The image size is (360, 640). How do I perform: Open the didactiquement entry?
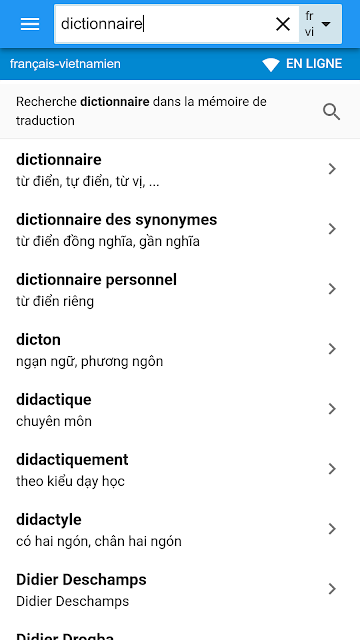(x=180, y=469)
